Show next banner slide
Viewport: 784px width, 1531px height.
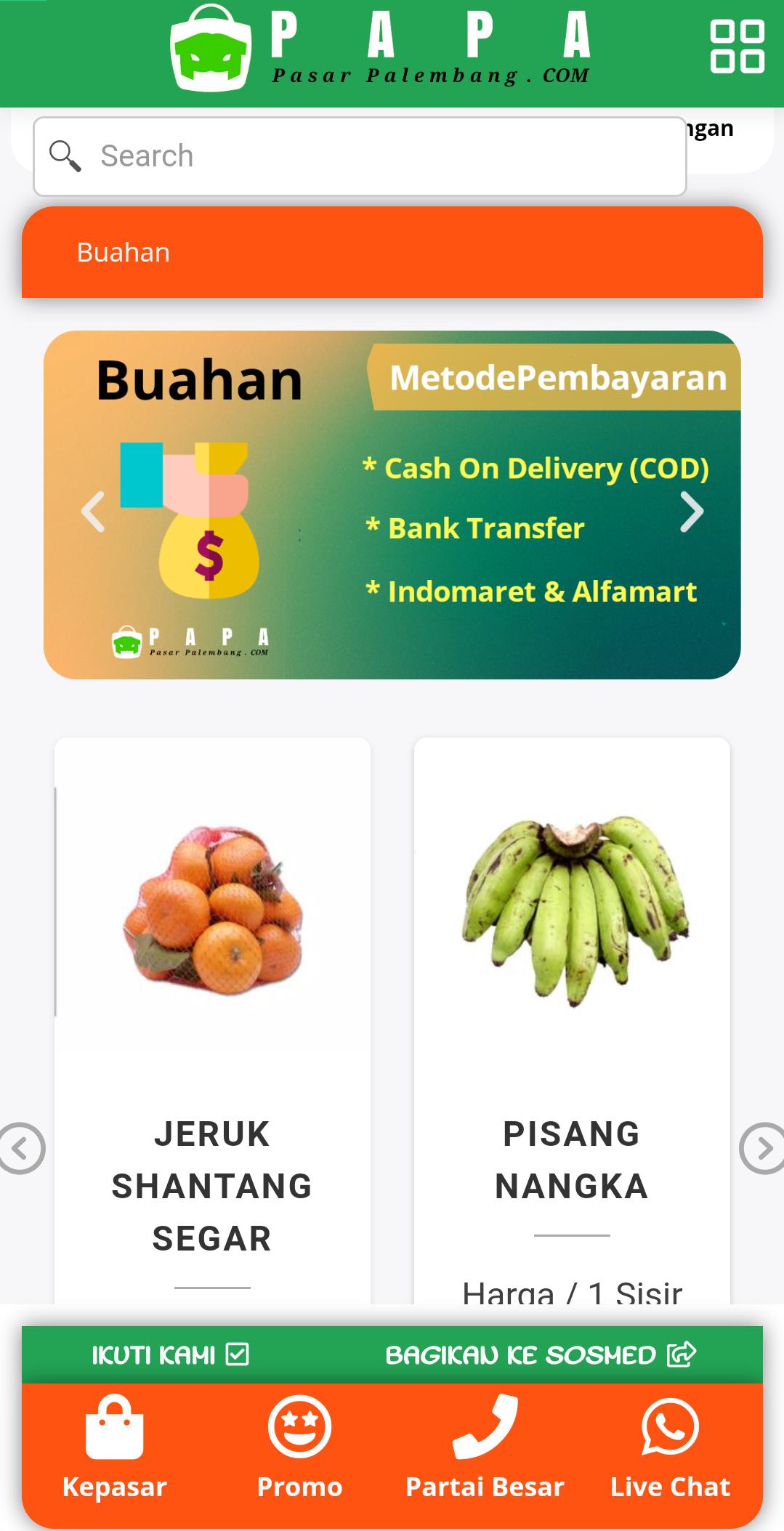point(691,512)
